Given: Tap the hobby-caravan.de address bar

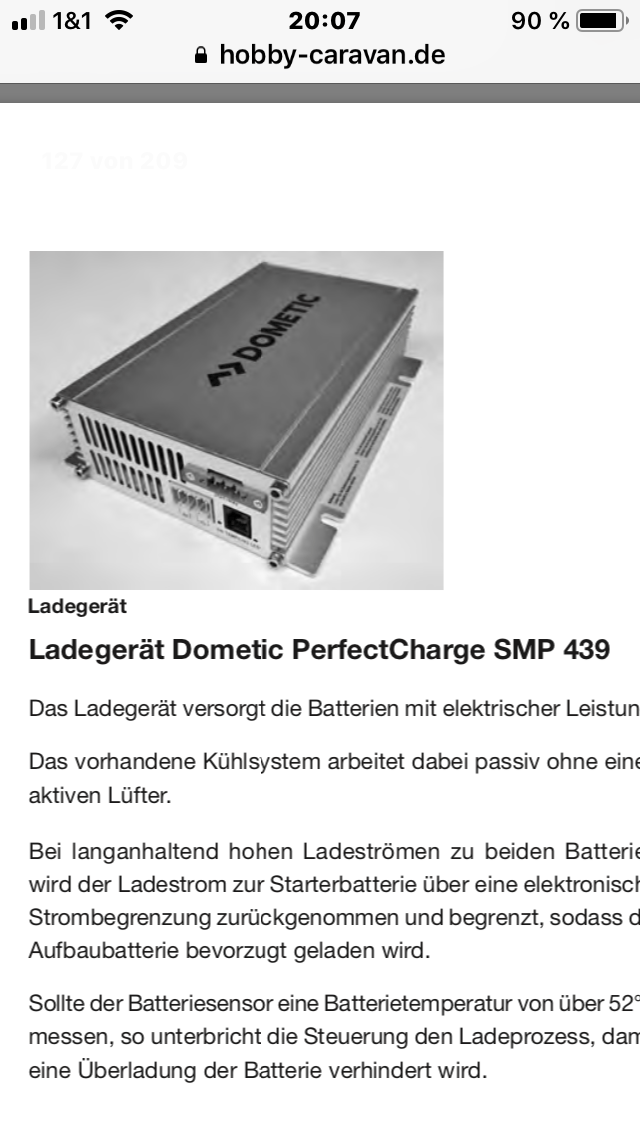Looking at the screenshot, I should click(320, 55).
